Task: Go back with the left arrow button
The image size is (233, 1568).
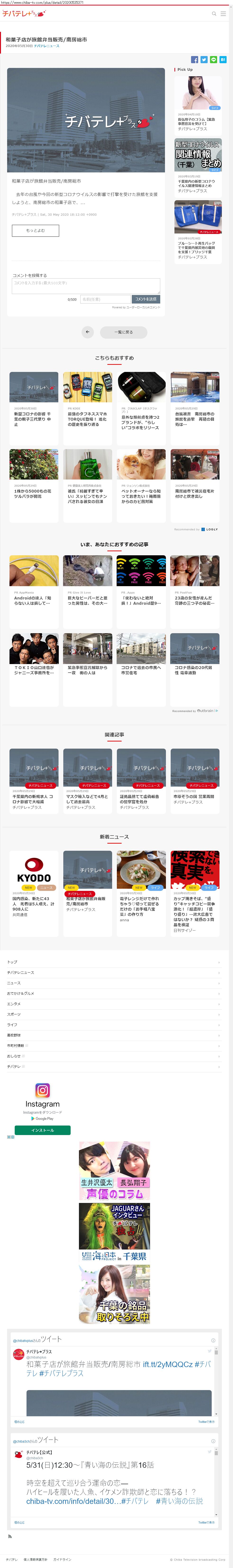Action: [x=87, y=332]
